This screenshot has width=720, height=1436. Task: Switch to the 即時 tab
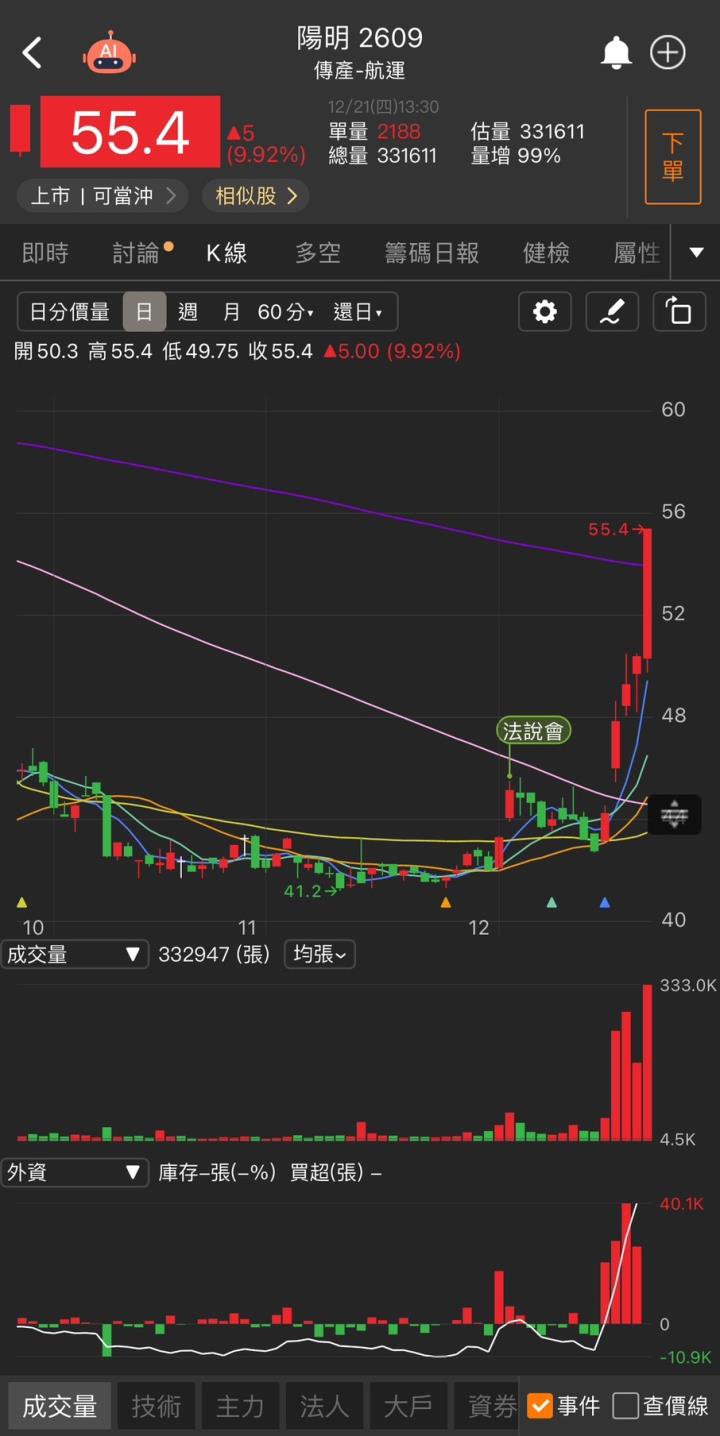click(x=45, y=253)
